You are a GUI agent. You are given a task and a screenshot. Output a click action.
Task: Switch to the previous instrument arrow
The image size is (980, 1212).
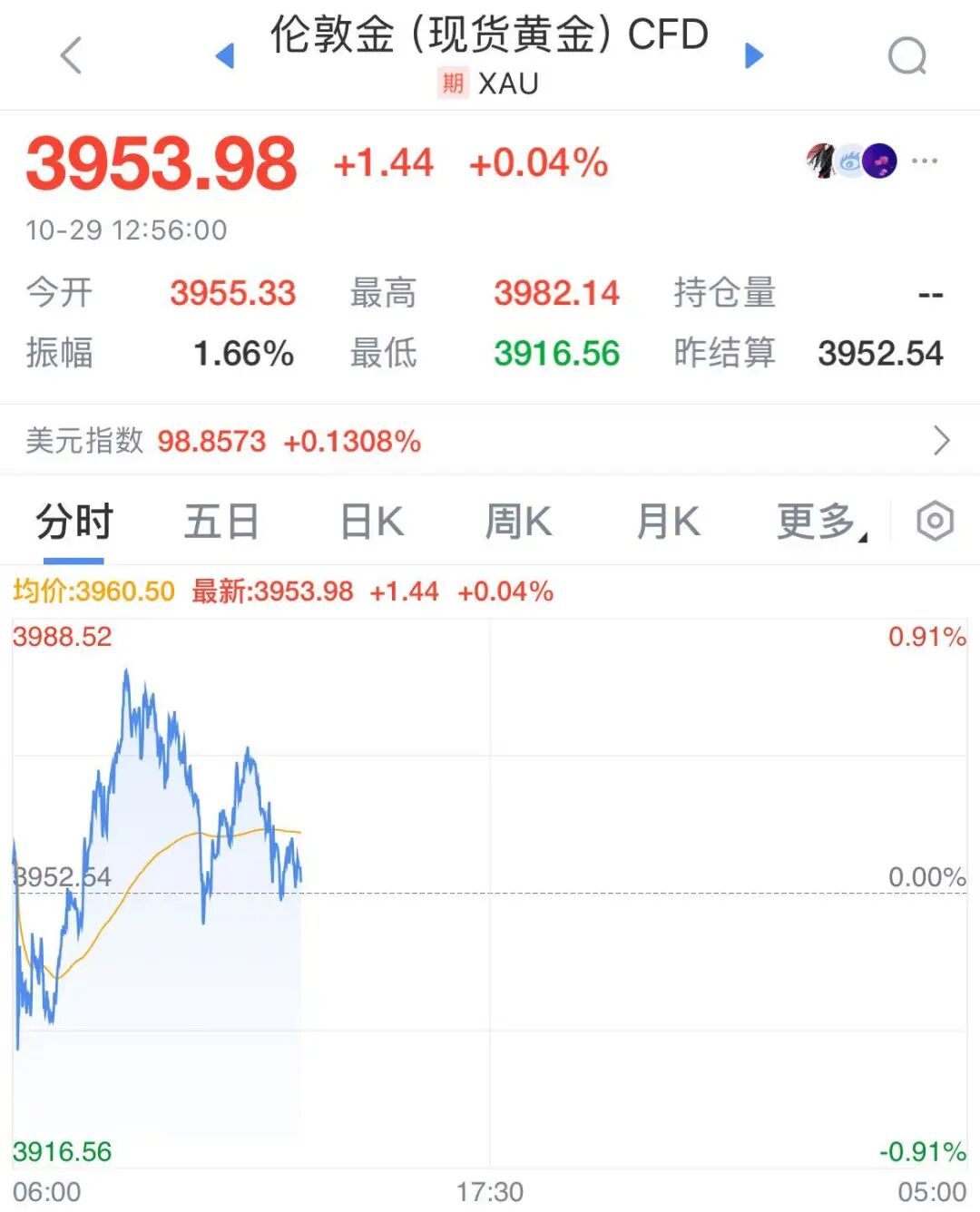(x=225, y=56)
